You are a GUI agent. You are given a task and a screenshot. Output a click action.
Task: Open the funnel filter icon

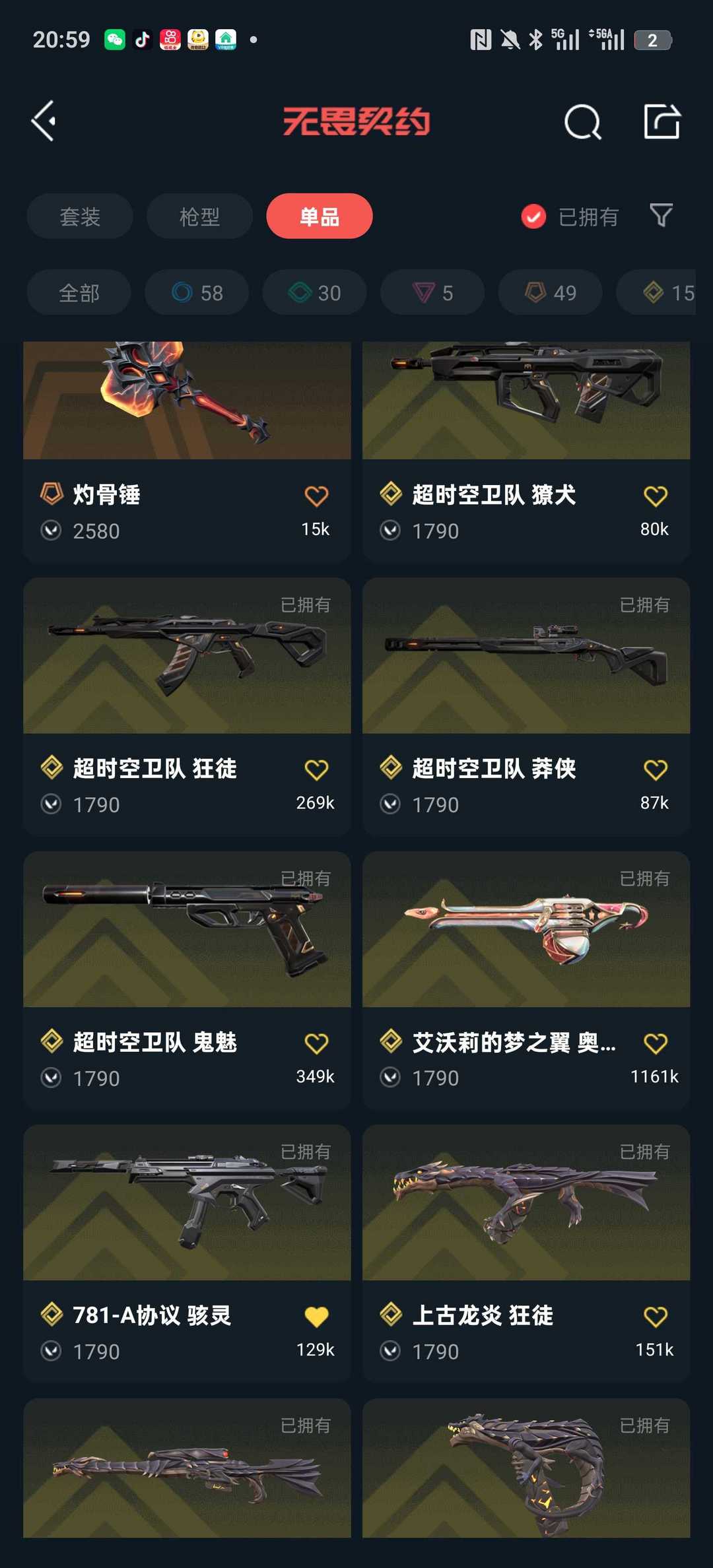[661, 215]
